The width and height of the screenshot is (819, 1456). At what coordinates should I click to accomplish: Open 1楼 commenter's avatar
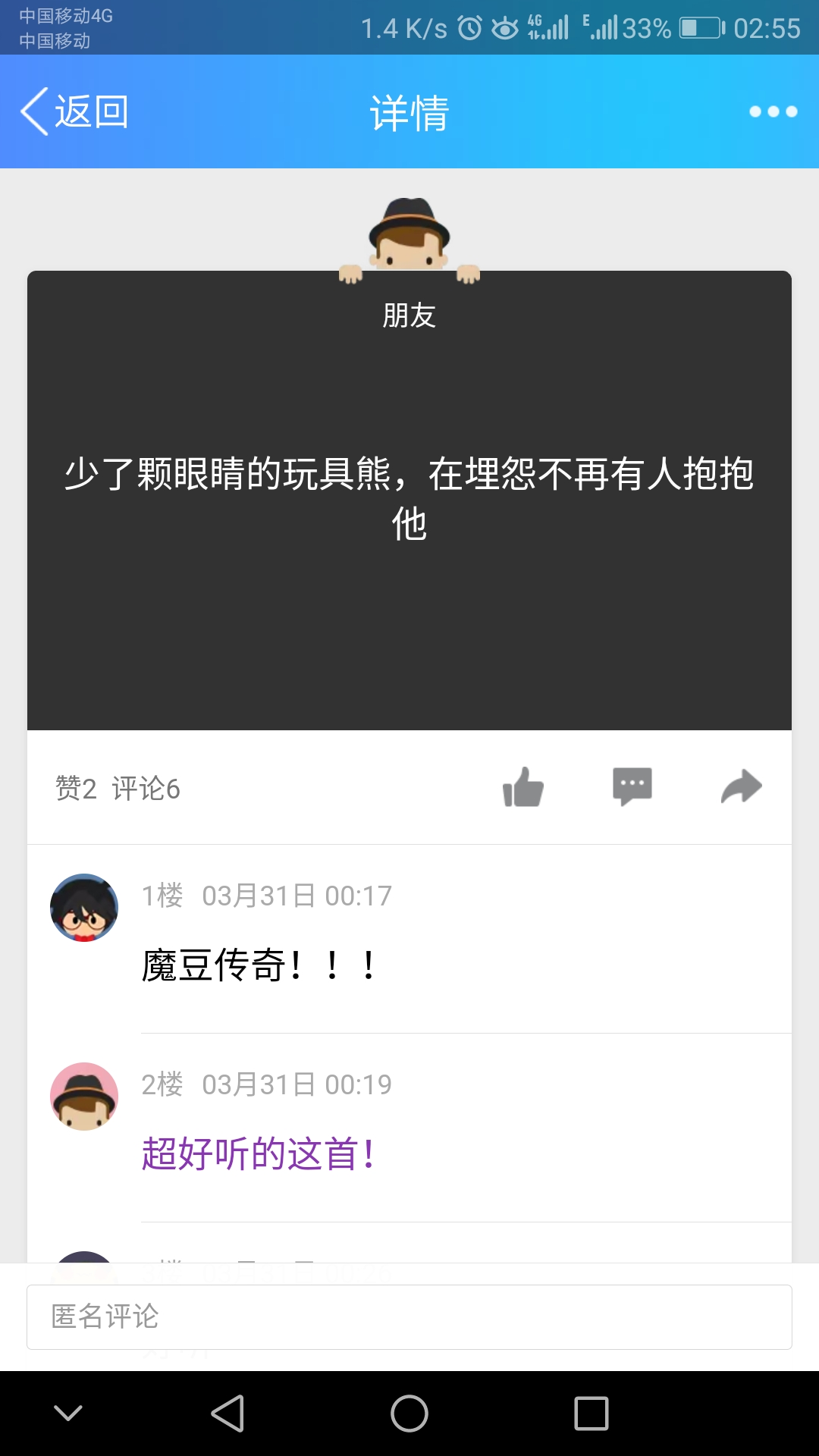[84, 908]
